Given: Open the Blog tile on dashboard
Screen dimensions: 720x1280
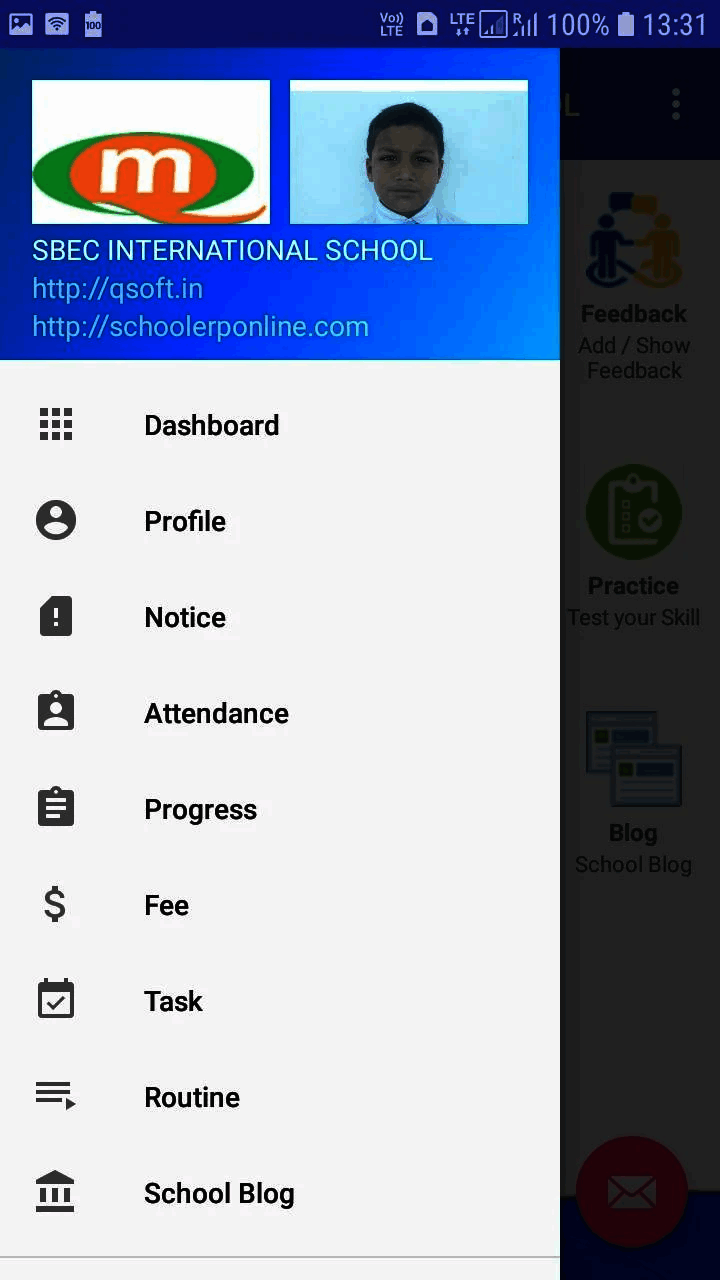Looking at the screenshot, I should point(634,790).
